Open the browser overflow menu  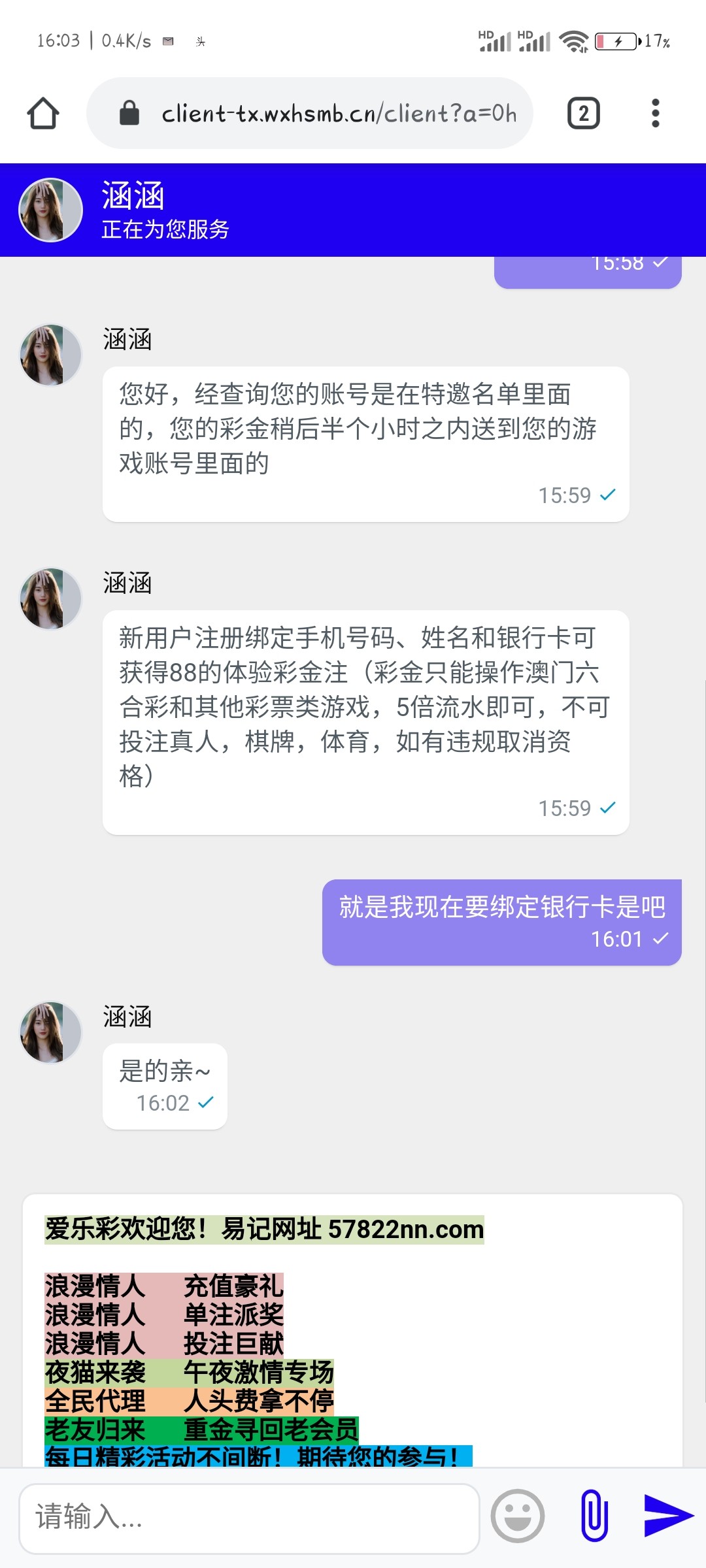pos(655,114)
